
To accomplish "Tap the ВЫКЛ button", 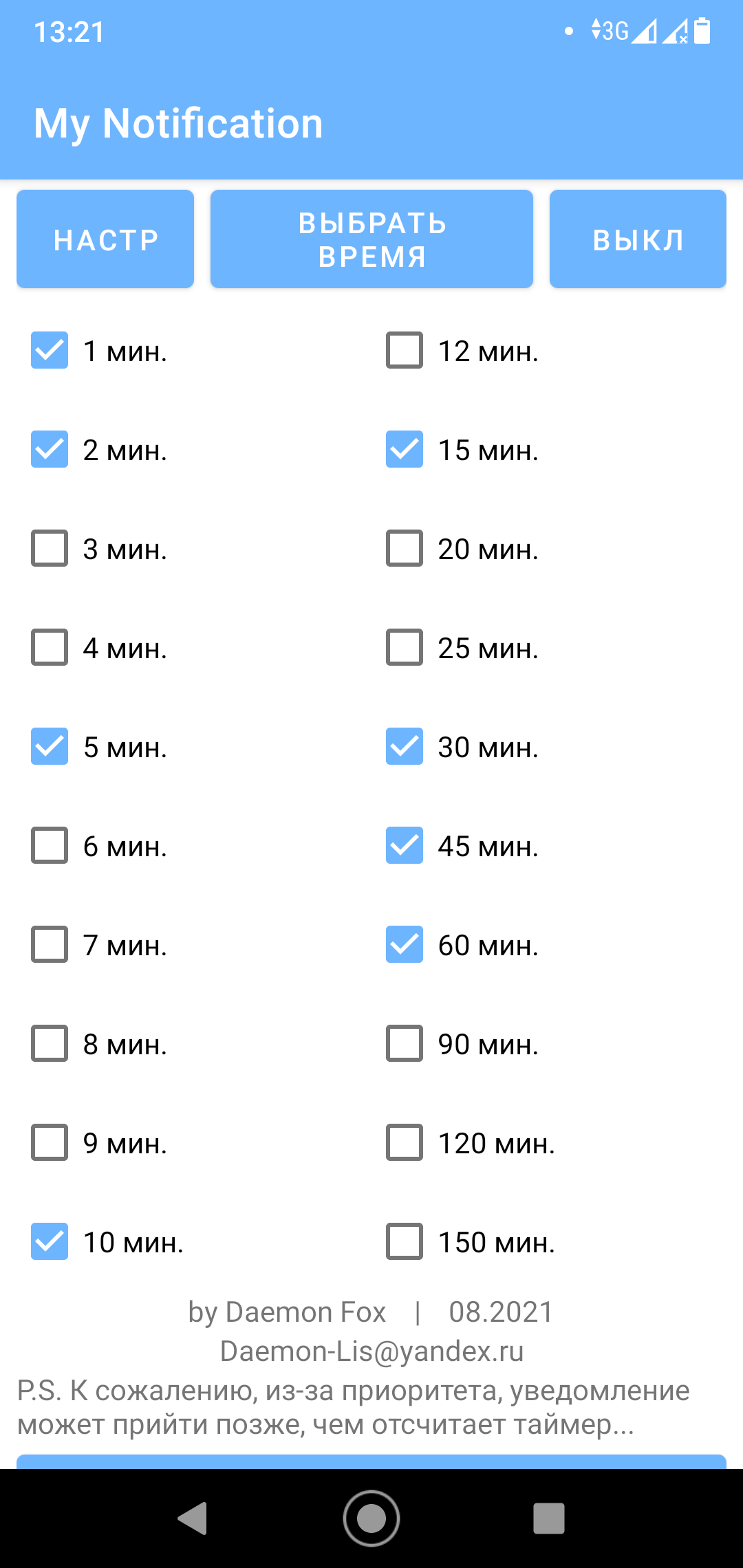I will [x=638, y=239].
